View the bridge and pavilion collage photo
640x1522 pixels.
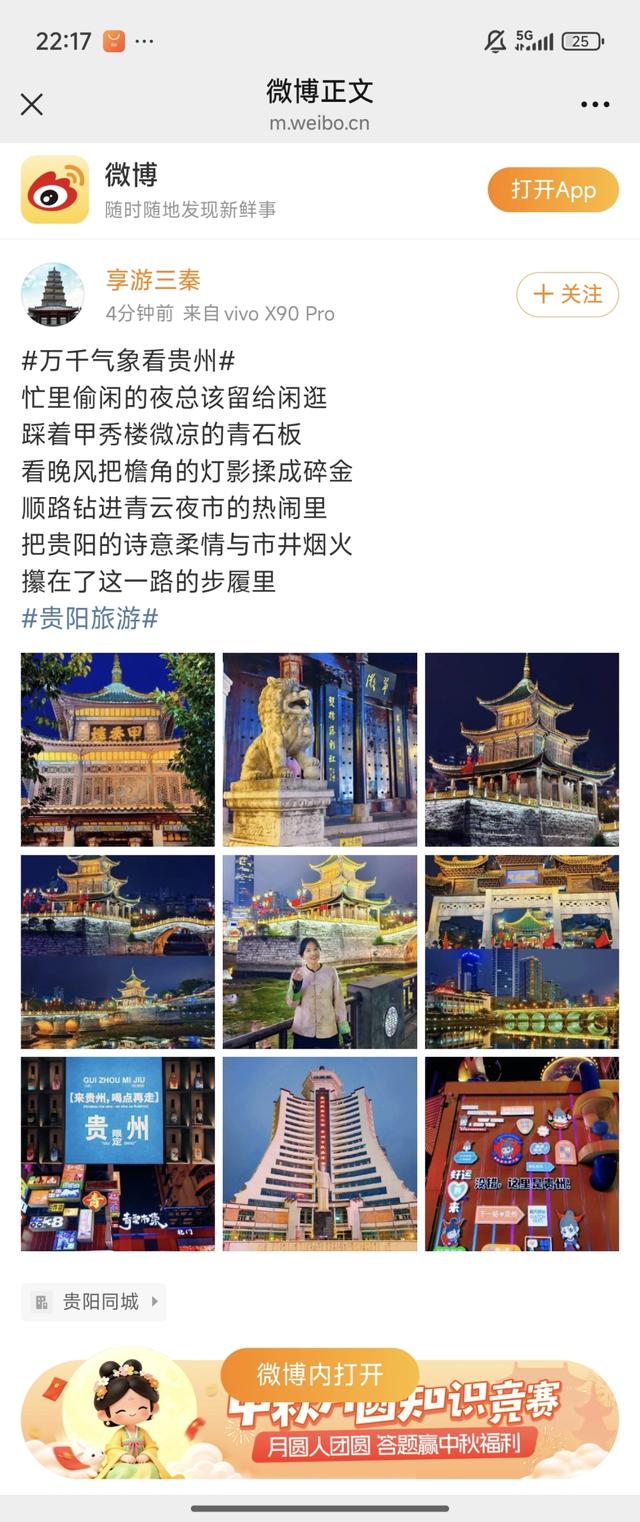[118, 951]
